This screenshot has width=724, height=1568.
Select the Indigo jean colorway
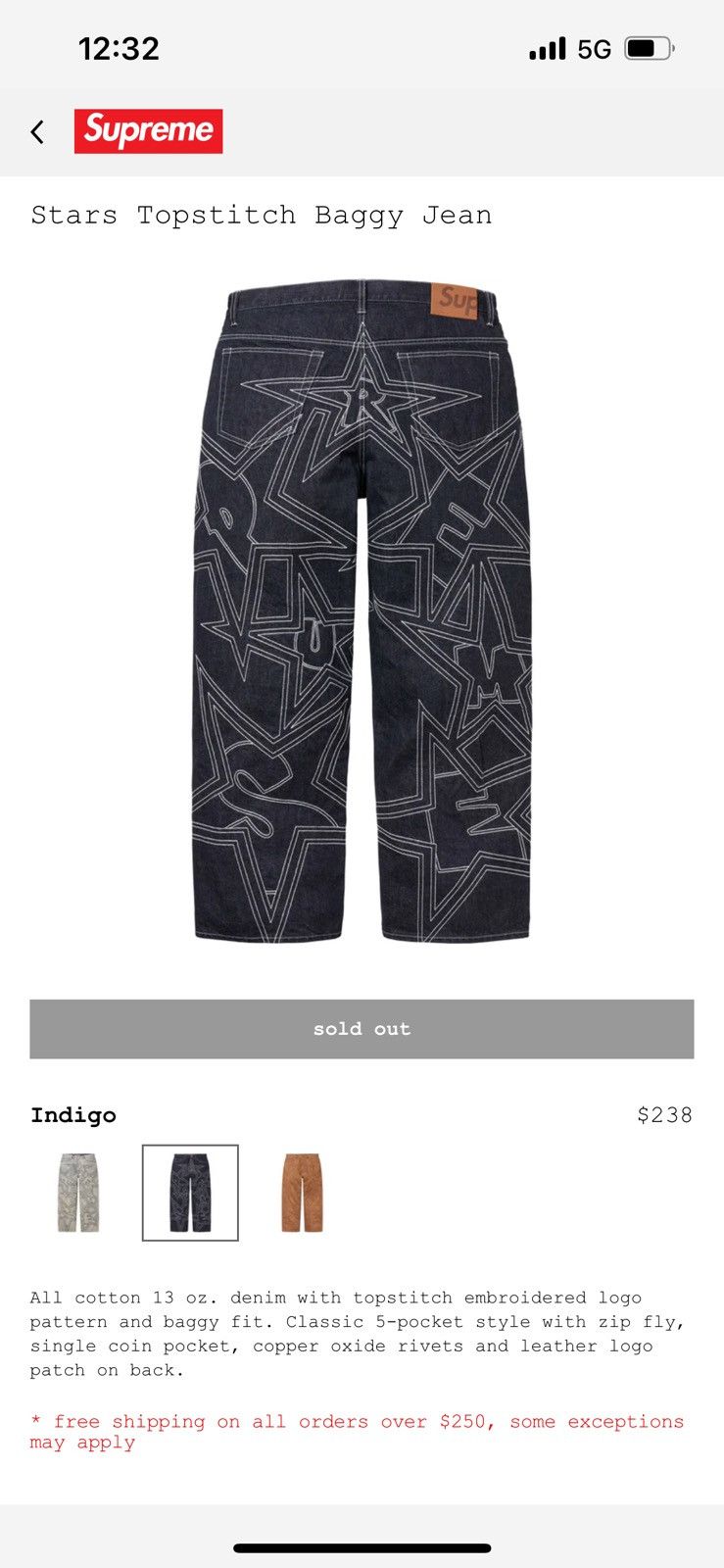[190, 1193]
